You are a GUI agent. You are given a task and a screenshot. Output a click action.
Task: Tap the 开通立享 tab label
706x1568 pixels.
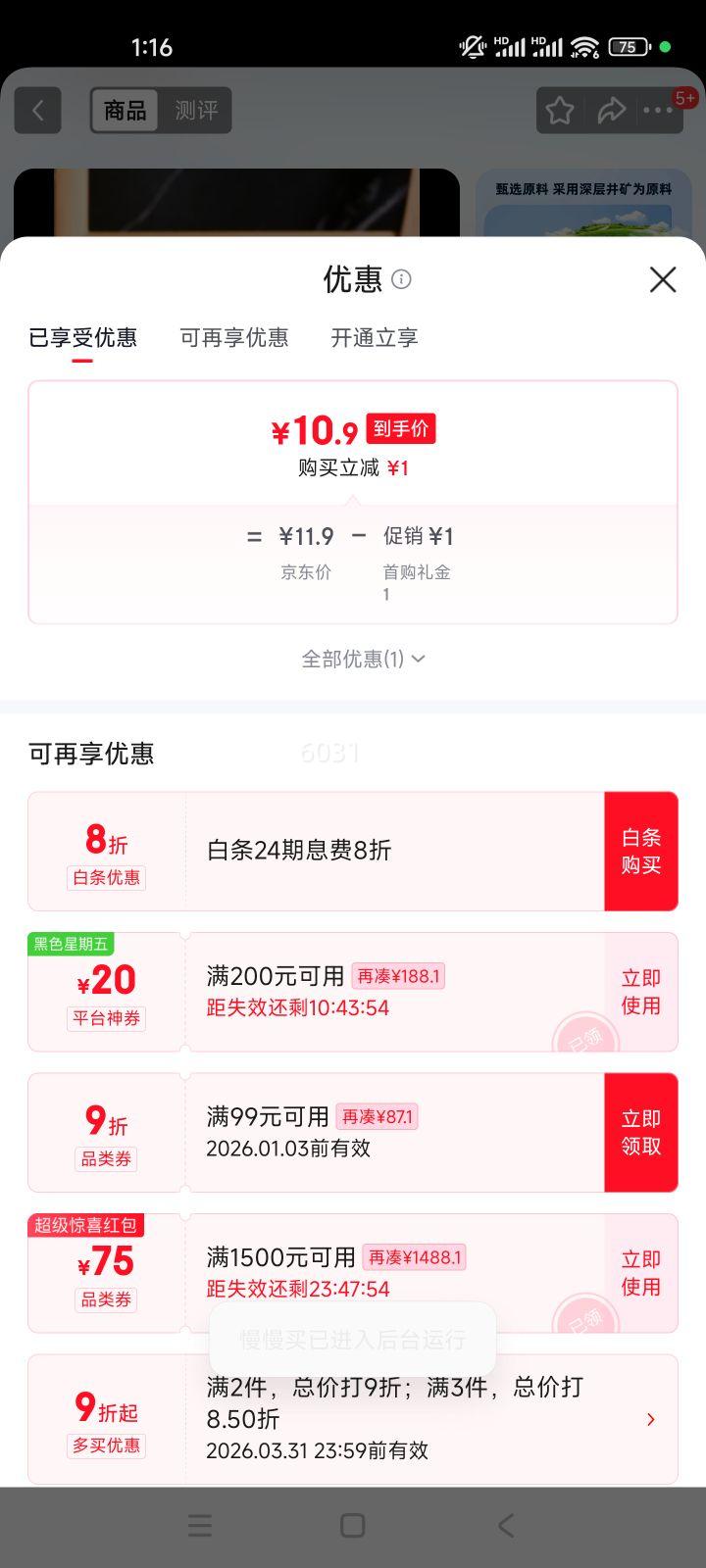coord(374,337)
